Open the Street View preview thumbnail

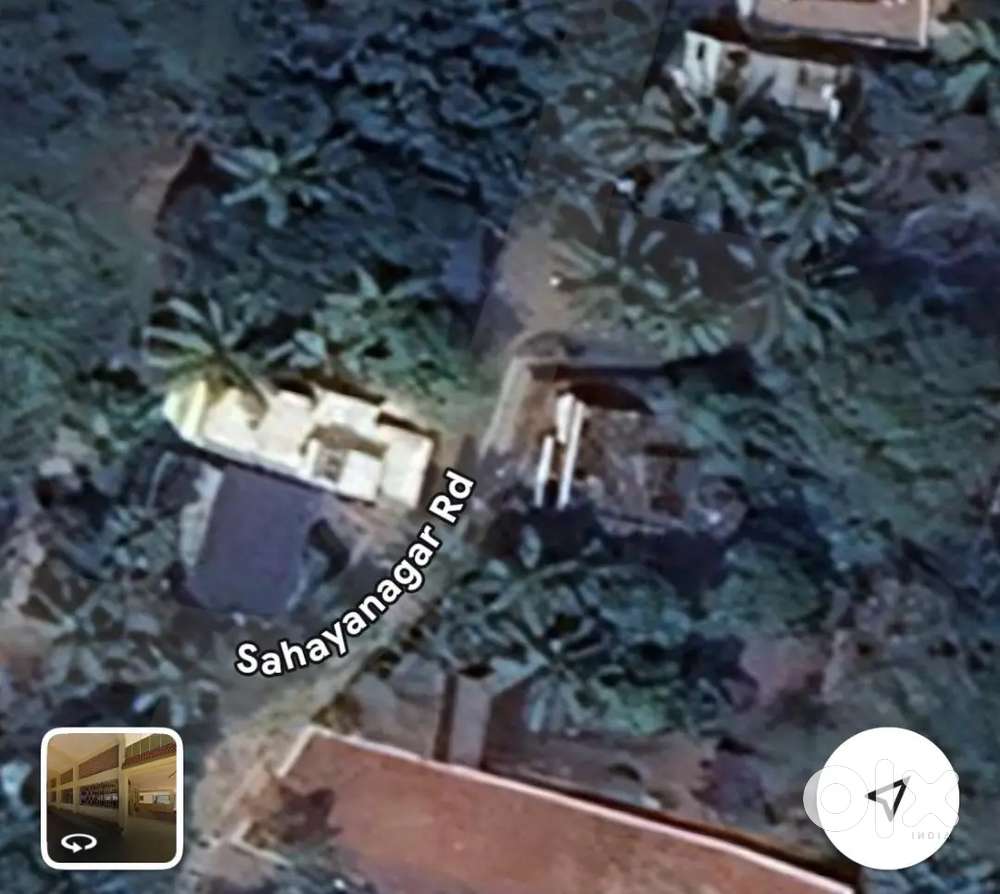112,797
